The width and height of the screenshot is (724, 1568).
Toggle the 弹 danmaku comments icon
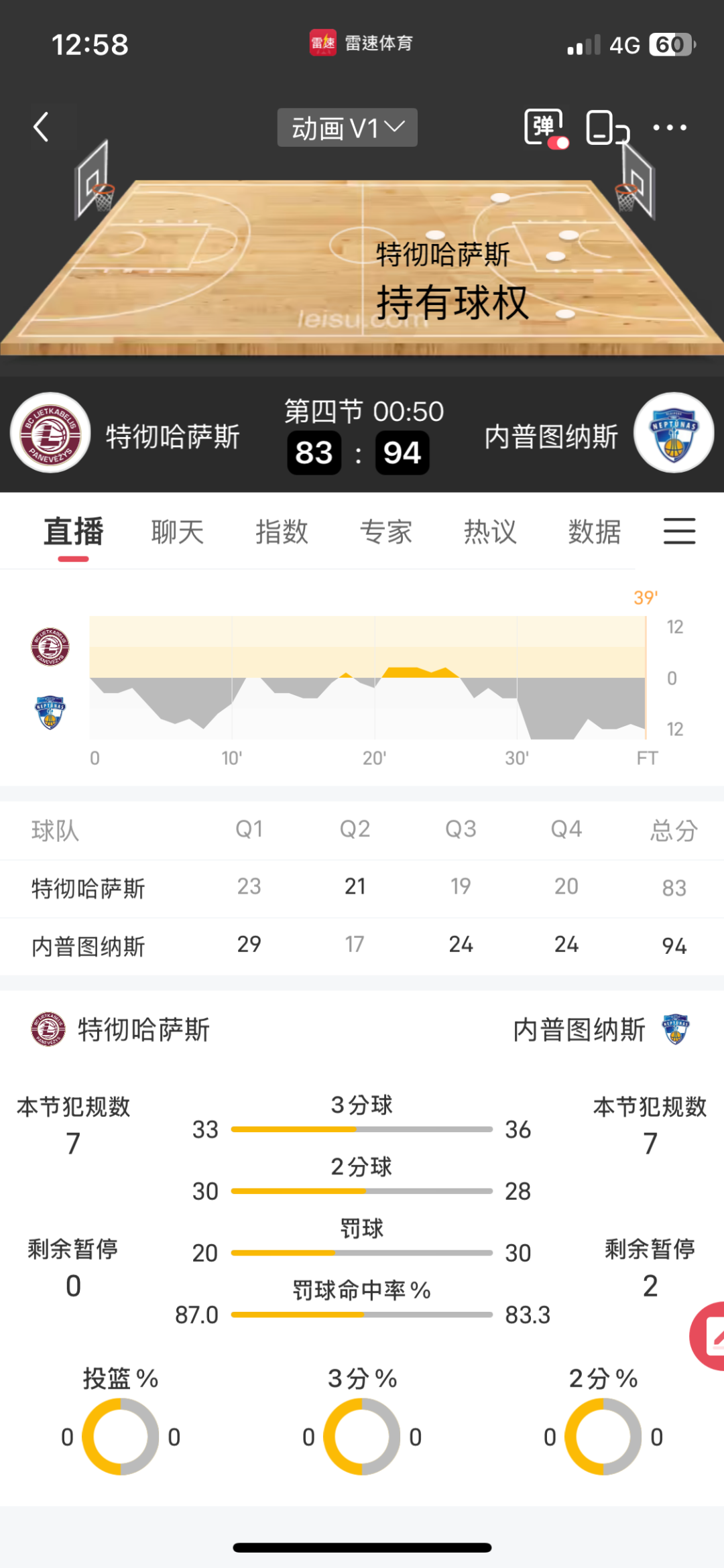point(544,127)
